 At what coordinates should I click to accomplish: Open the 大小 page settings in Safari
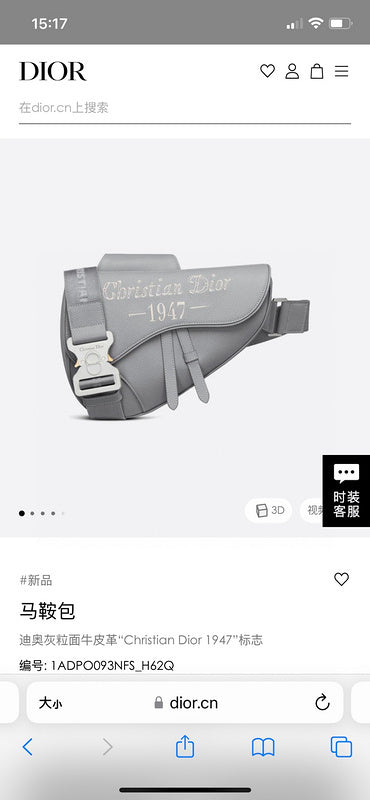click(x=51, y=703)
